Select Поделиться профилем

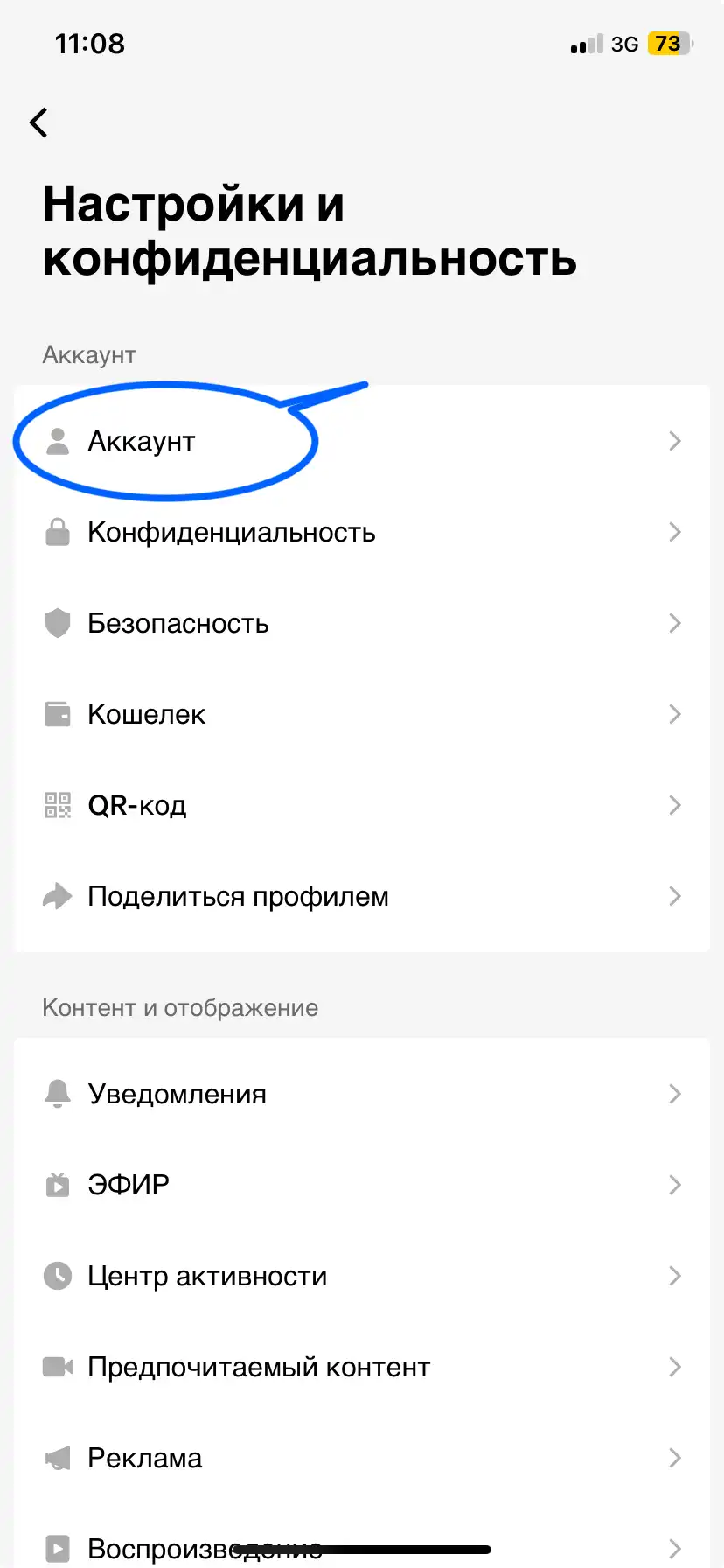362,896
